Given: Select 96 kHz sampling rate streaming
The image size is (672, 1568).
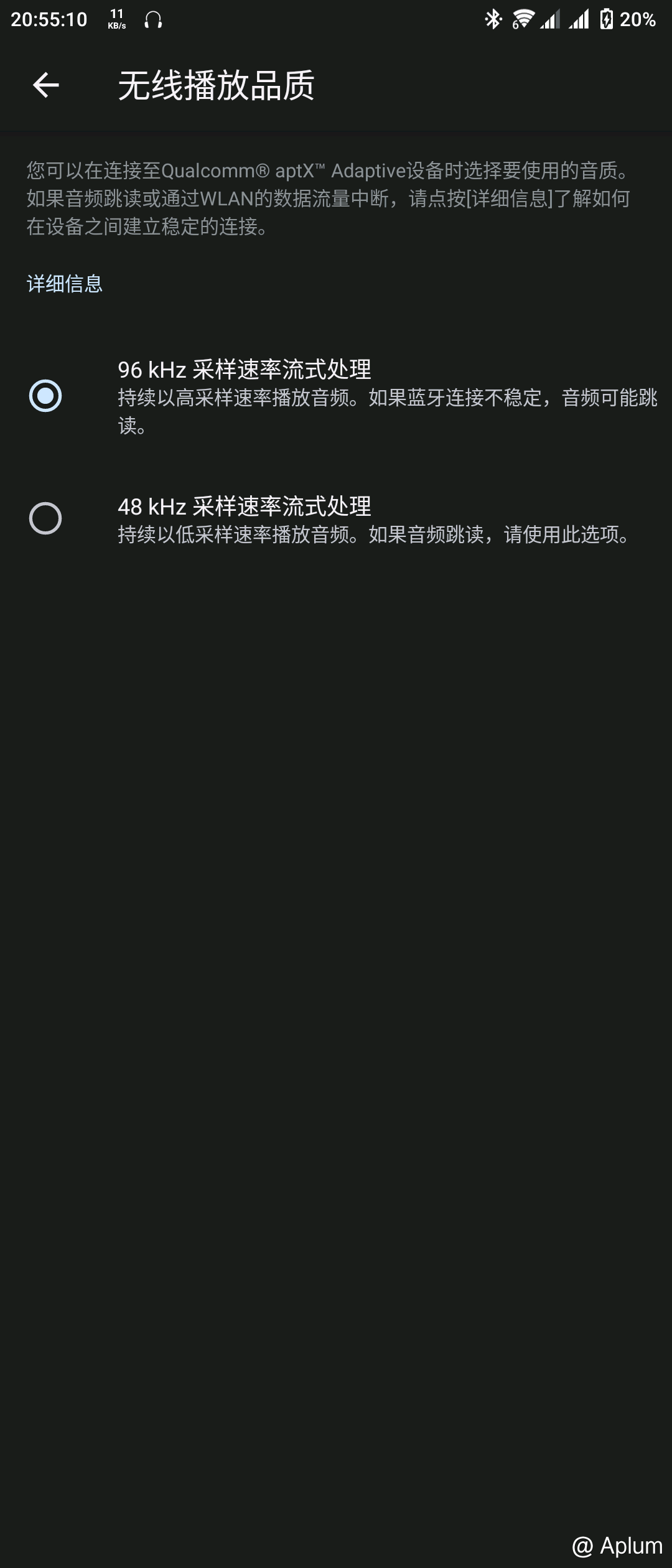Looking at the screenshot, I should tap(45, 396).
